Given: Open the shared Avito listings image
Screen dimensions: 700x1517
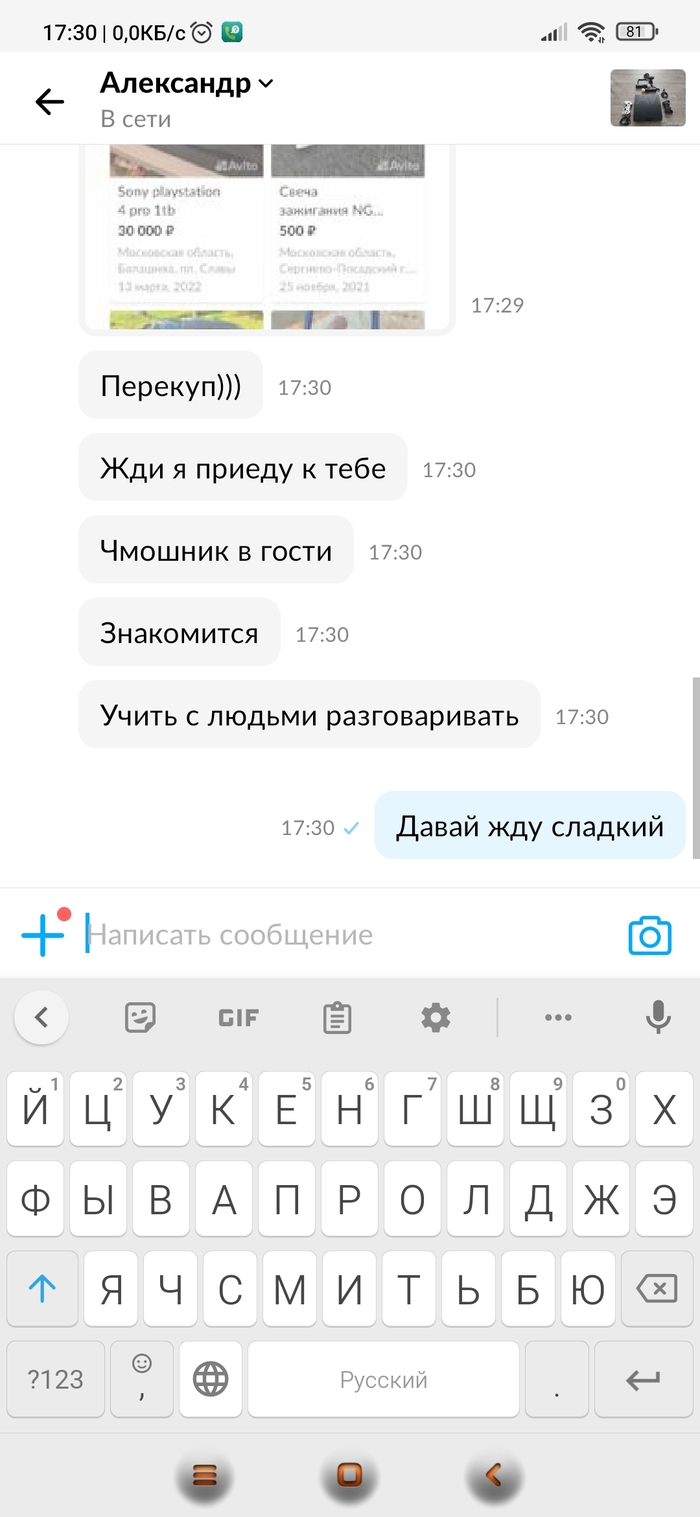Looking at the screenshot, I should point(266,238).
